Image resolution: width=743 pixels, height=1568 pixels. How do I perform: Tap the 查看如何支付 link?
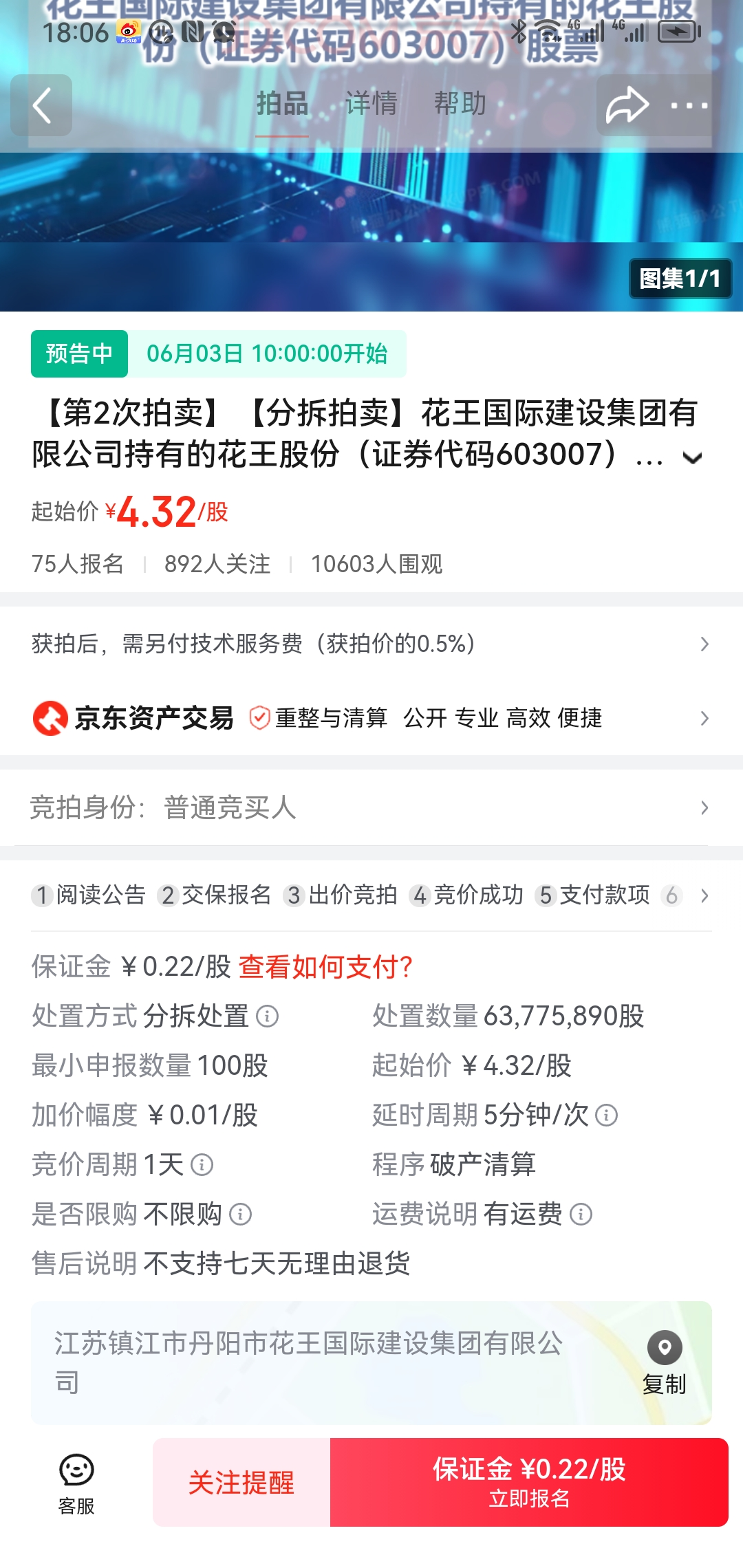tap(325, 967)
